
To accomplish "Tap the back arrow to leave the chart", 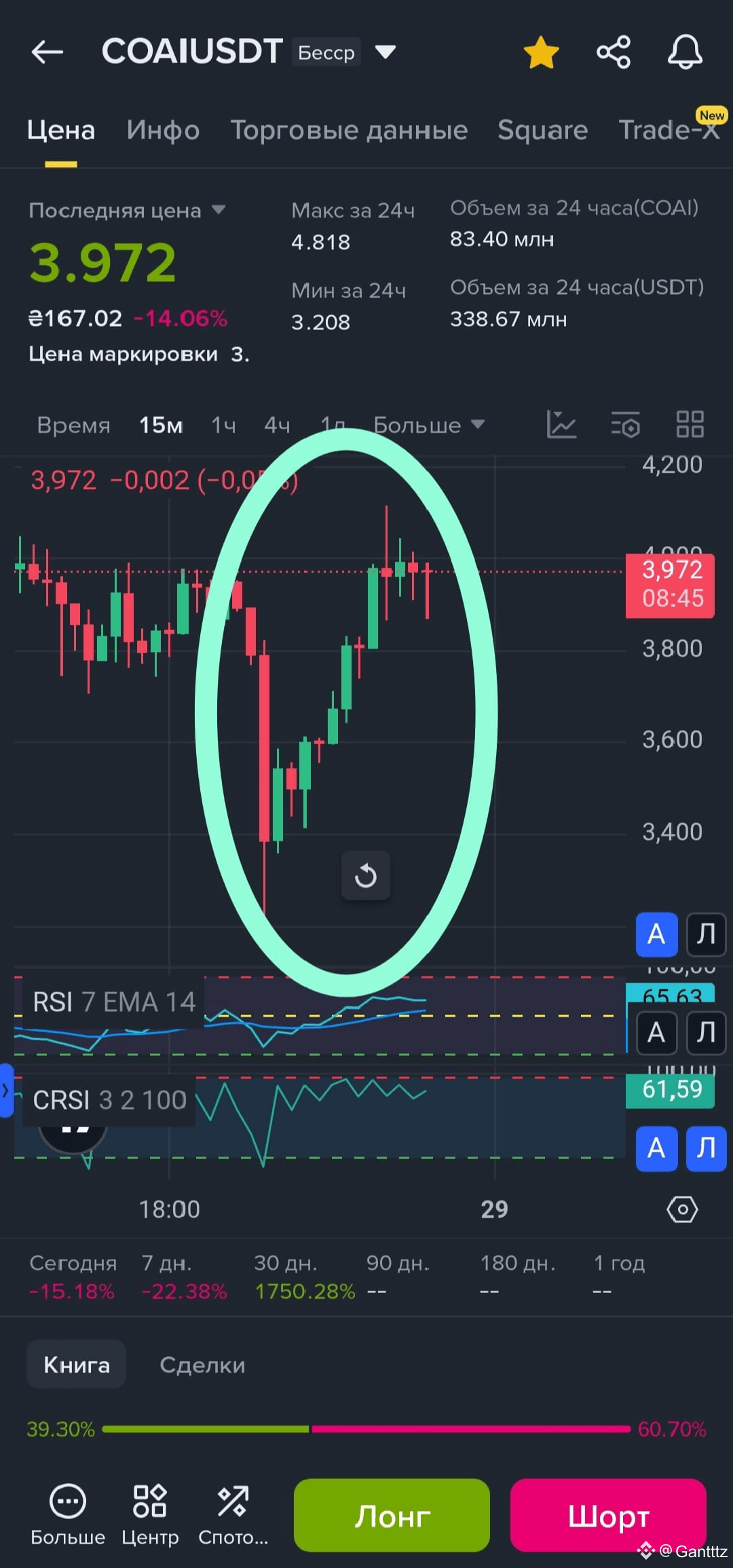I will (x=46, y=51).
